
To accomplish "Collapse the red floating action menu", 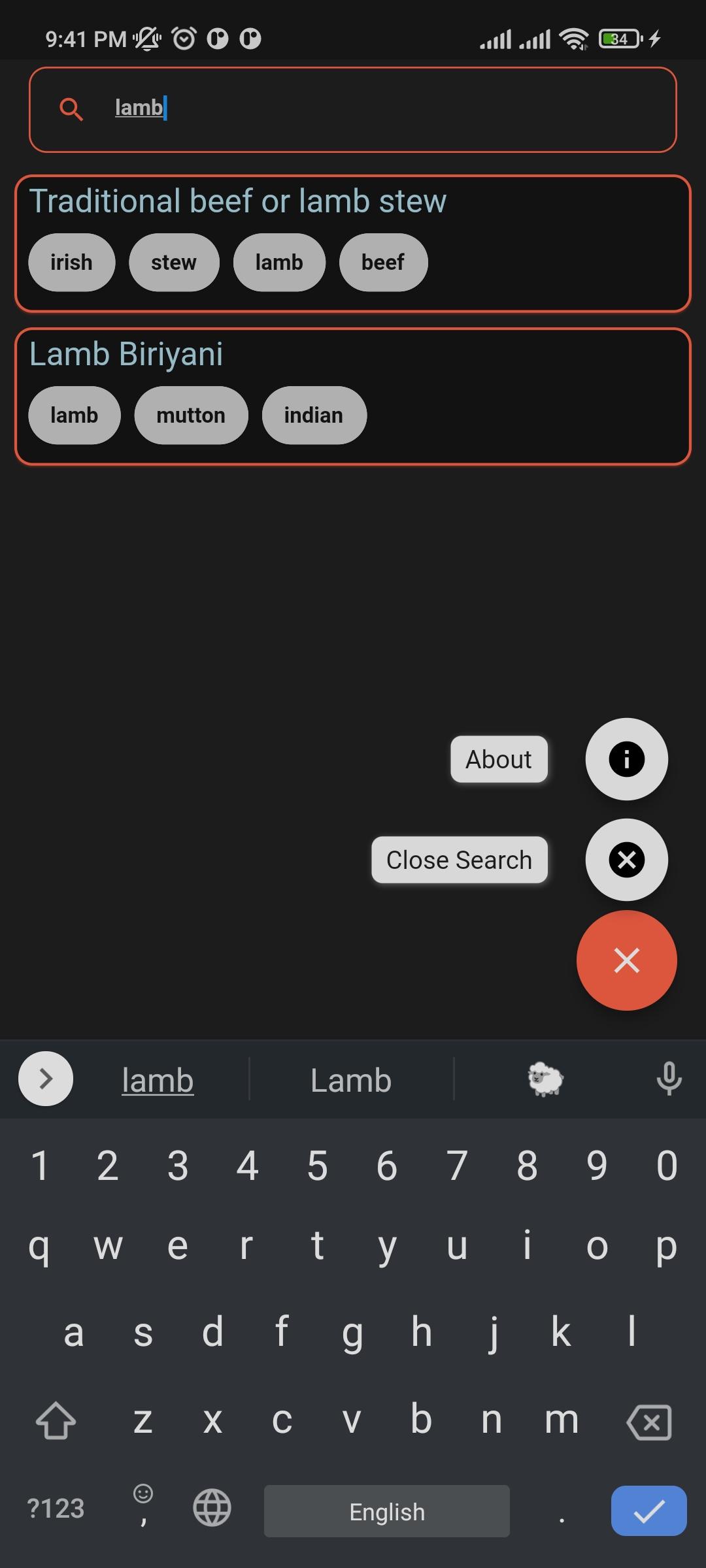I will [626, 960].
